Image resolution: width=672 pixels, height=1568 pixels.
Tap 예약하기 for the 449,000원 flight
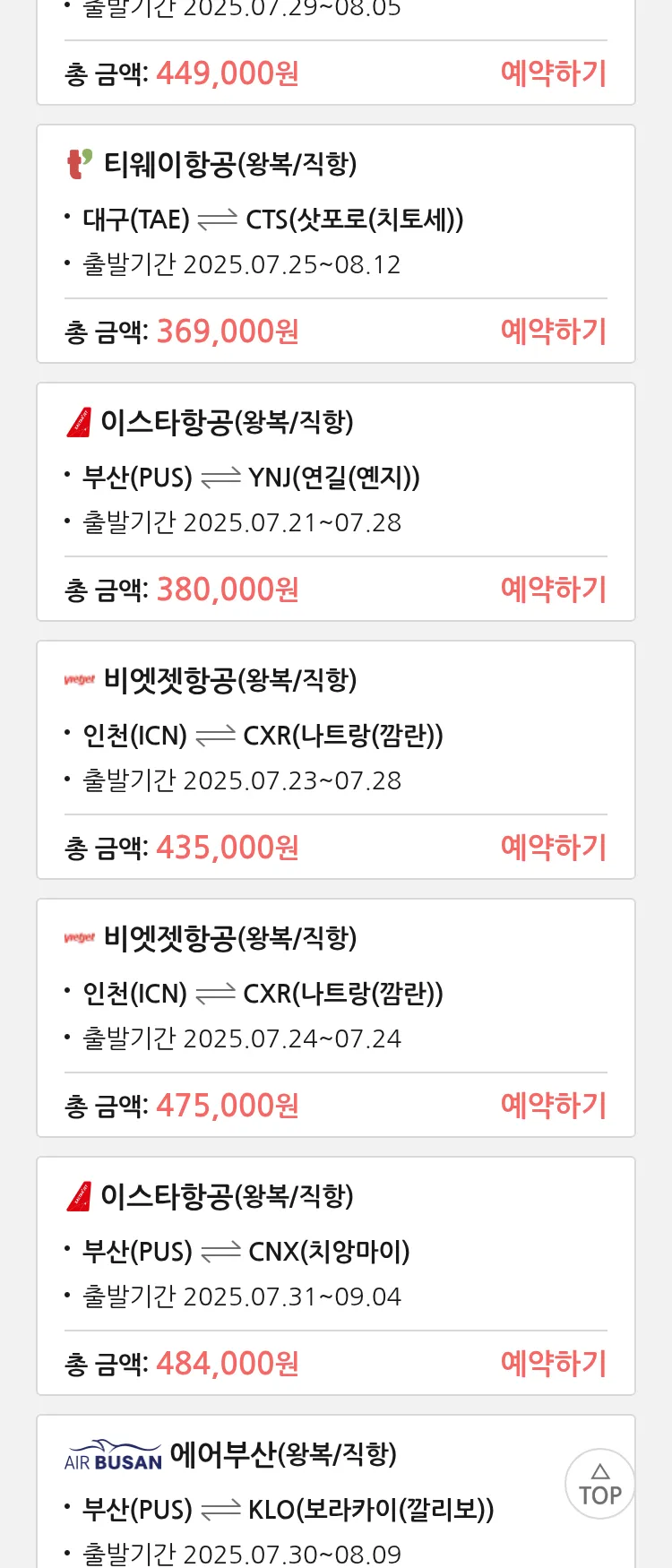tap(553, 73)
